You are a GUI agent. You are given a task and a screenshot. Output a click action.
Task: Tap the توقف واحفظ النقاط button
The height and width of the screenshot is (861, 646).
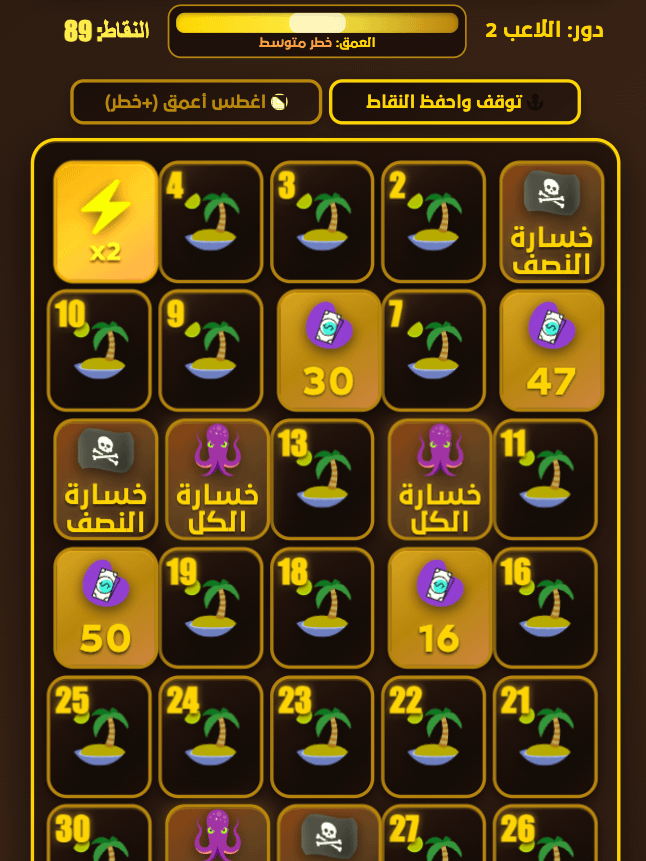[454, 102]
